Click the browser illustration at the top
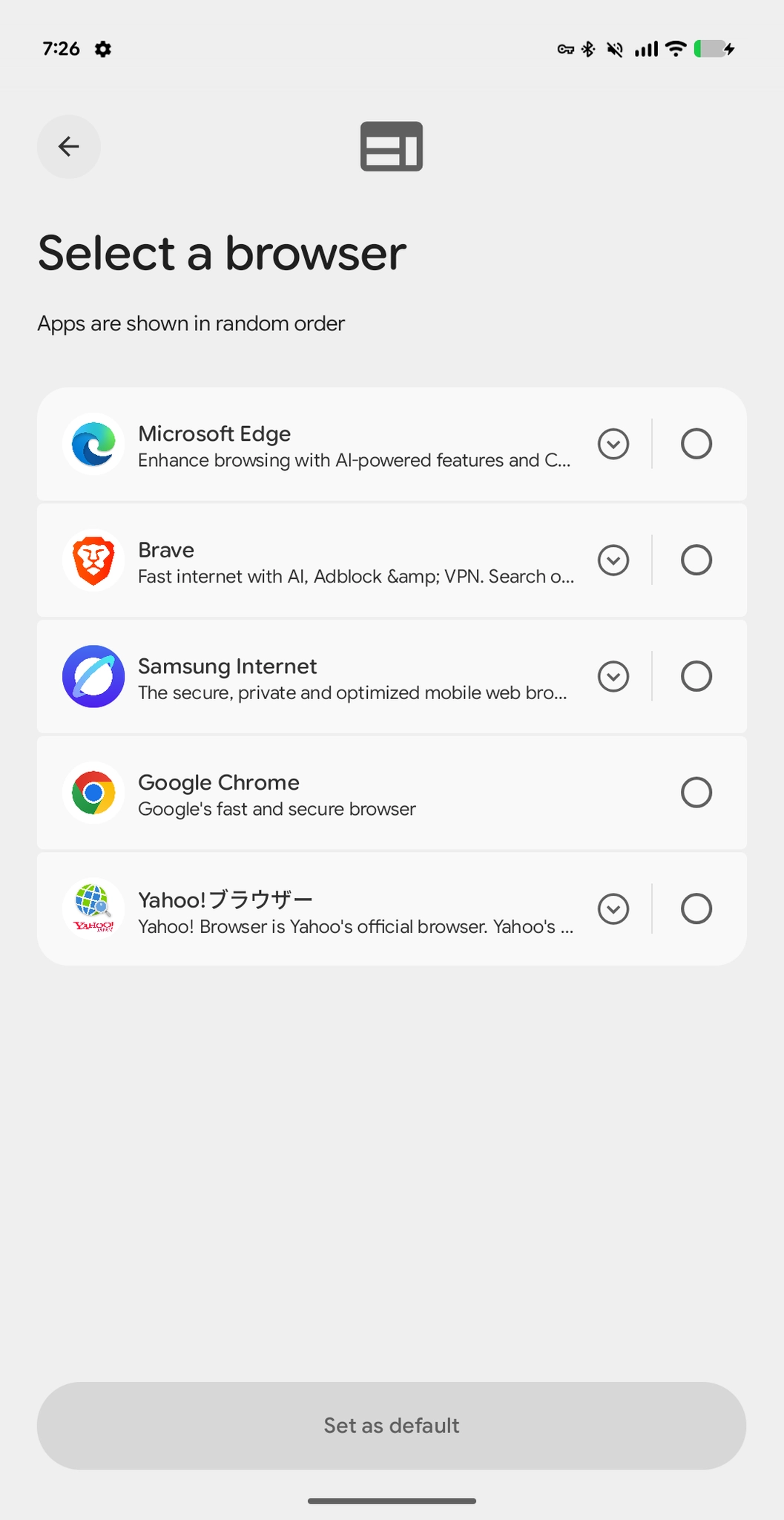Screen dimensions: 784x1520 tap(392, 146)
